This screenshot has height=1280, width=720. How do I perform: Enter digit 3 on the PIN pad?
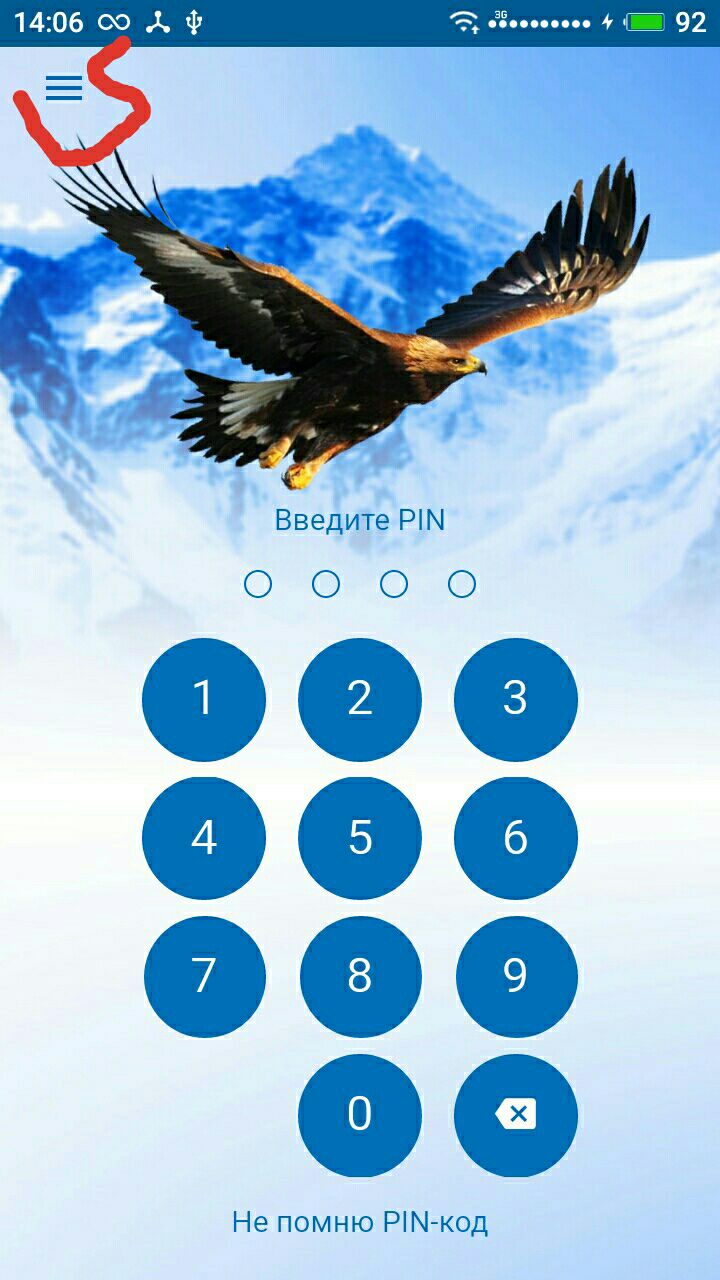pos(515,699)
